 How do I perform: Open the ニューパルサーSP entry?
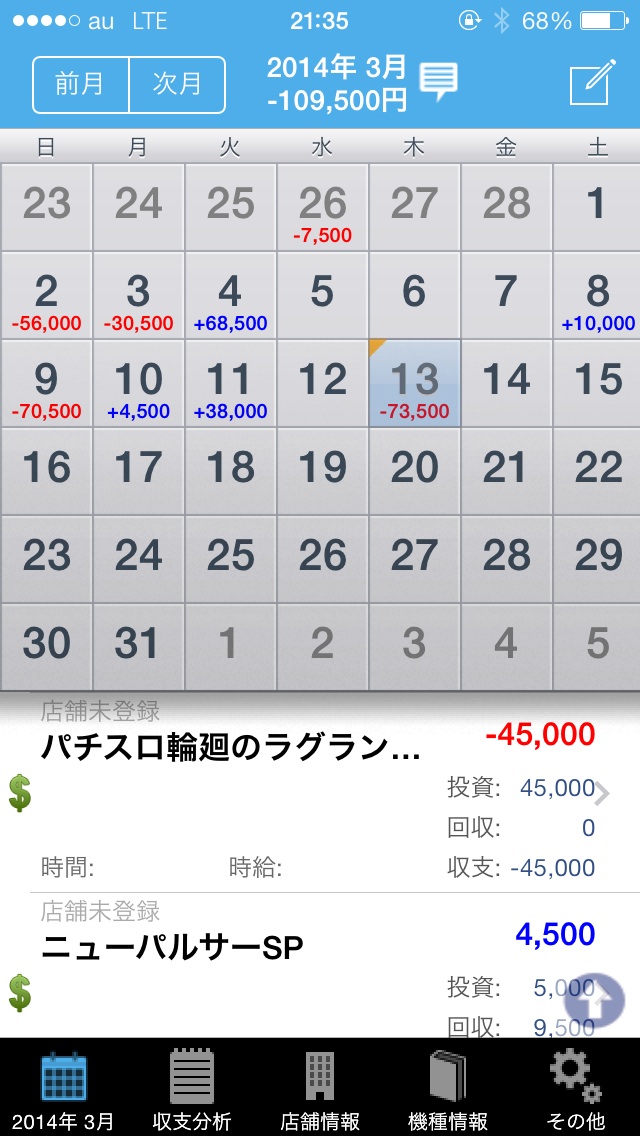pos(300,965)
